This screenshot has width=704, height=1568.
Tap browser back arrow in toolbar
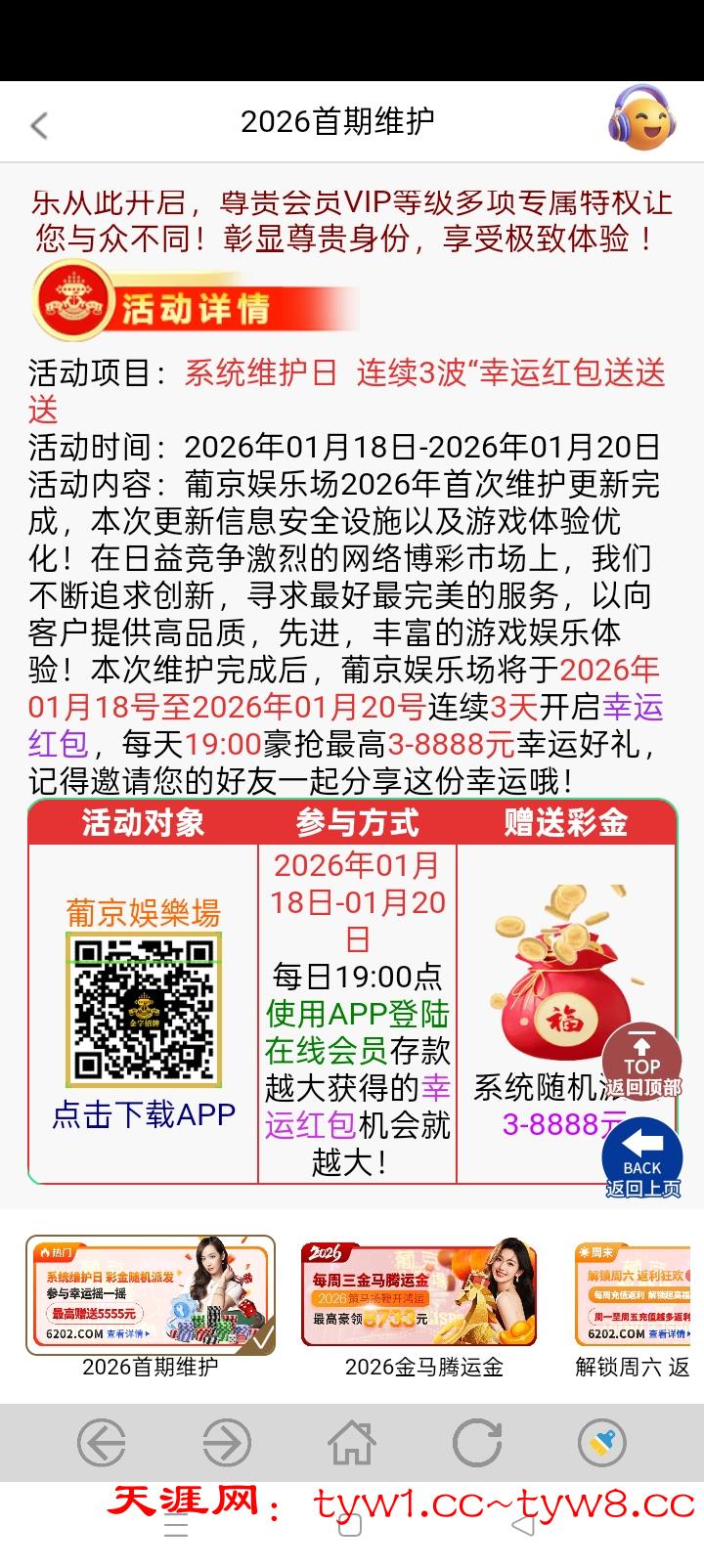pos(102,1442)
